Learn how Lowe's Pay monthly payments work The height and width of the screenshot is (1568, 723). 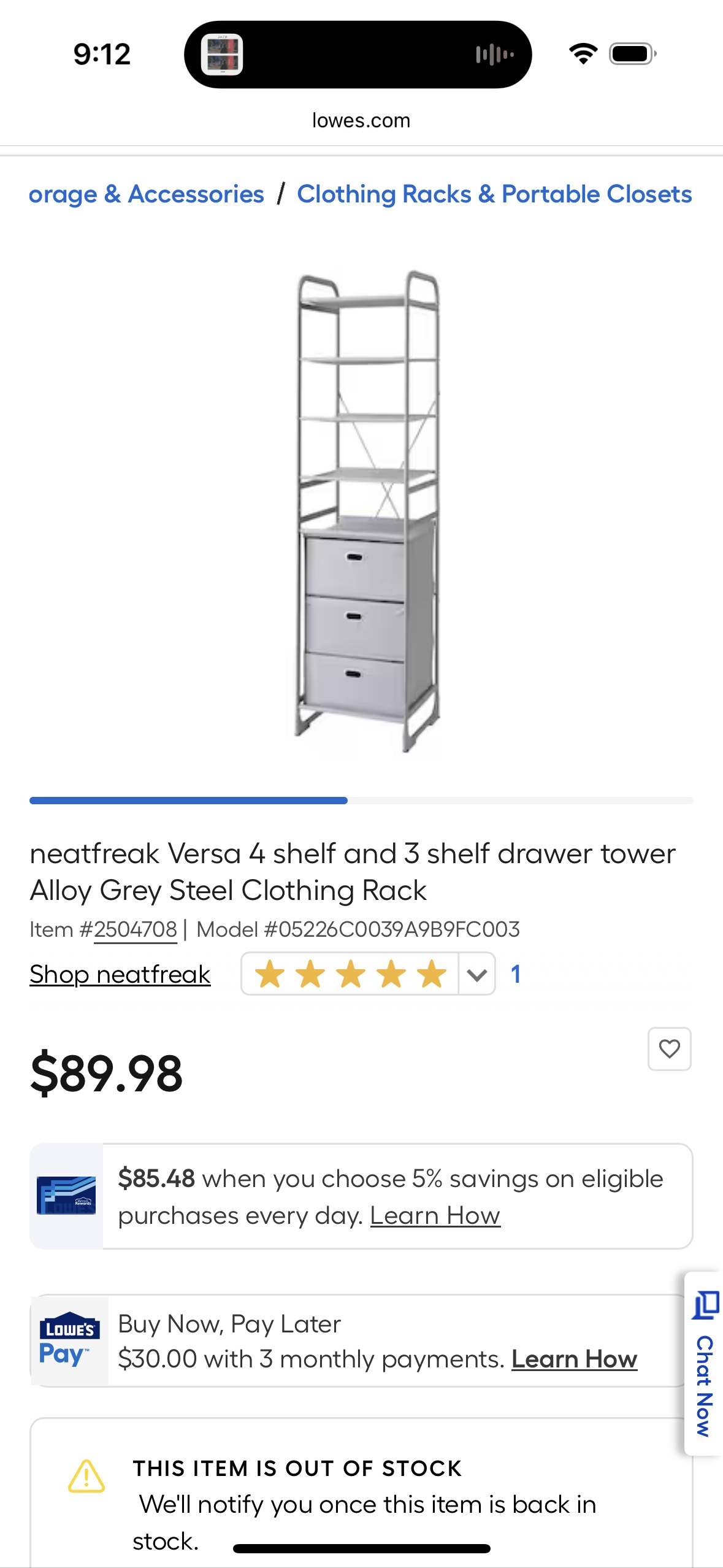click(574, 1359)
